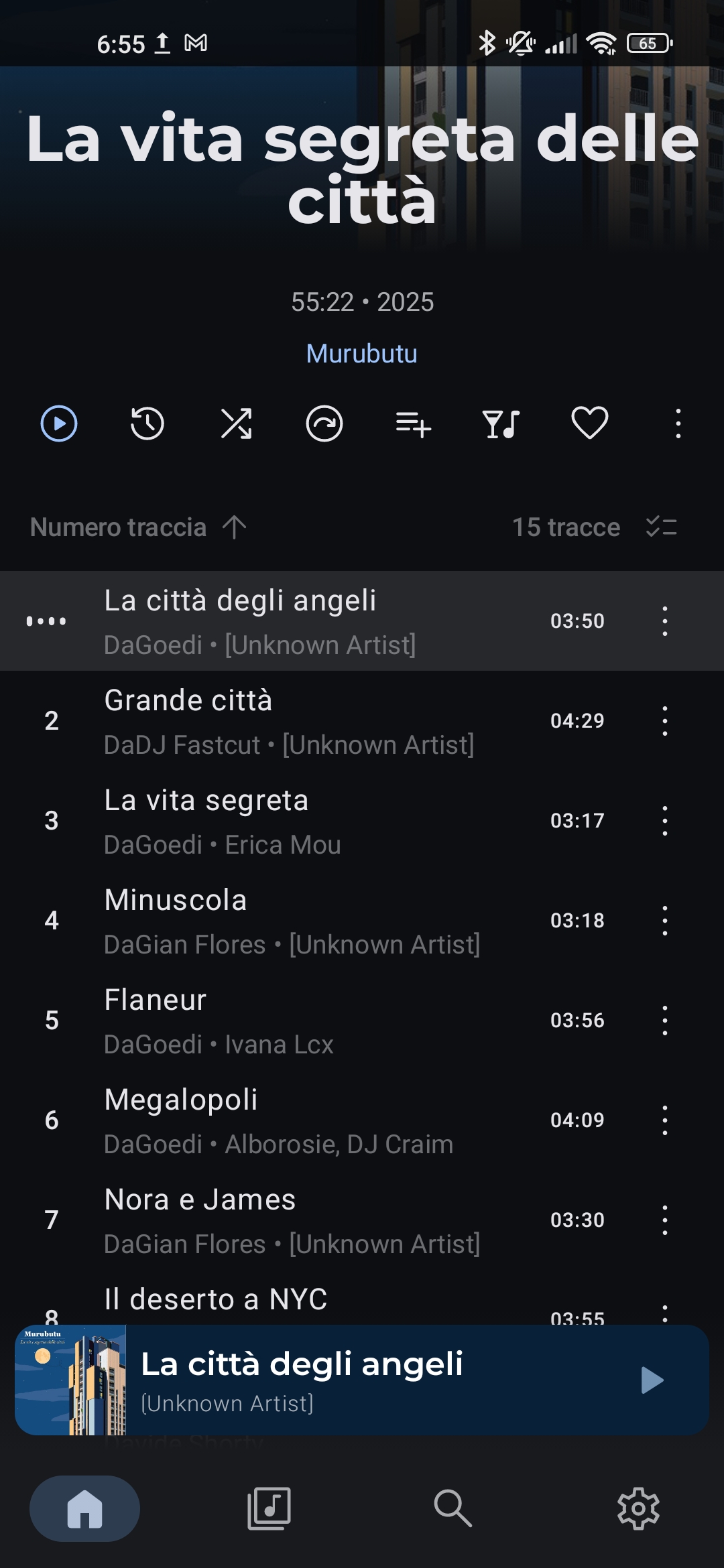Switch to the music library tab
The width and height of the screenshot is (724, 1568).
(269, 1508)
